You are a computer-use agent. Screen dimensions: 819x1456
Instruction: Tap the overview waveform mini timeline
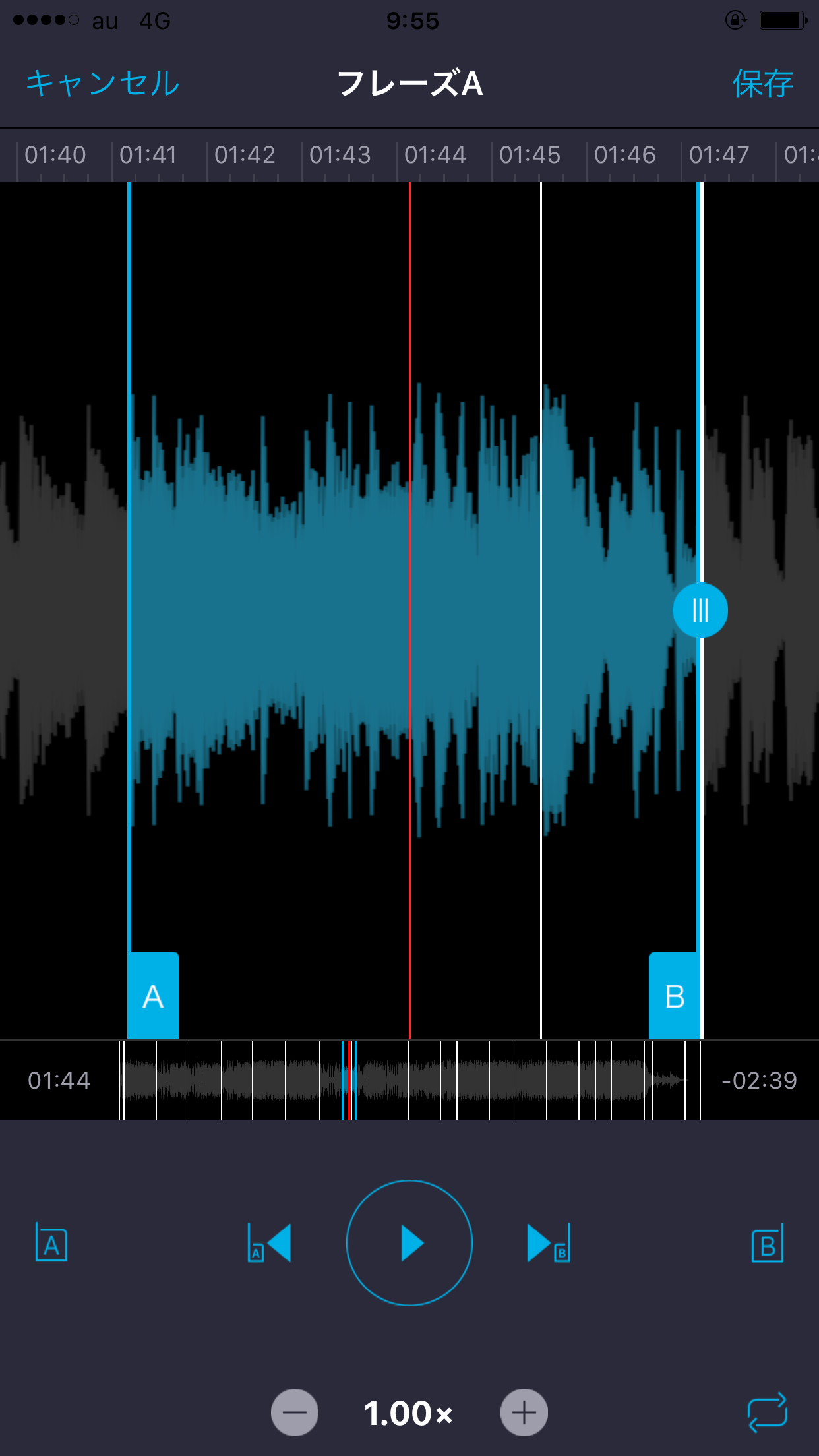(409, 1080)
